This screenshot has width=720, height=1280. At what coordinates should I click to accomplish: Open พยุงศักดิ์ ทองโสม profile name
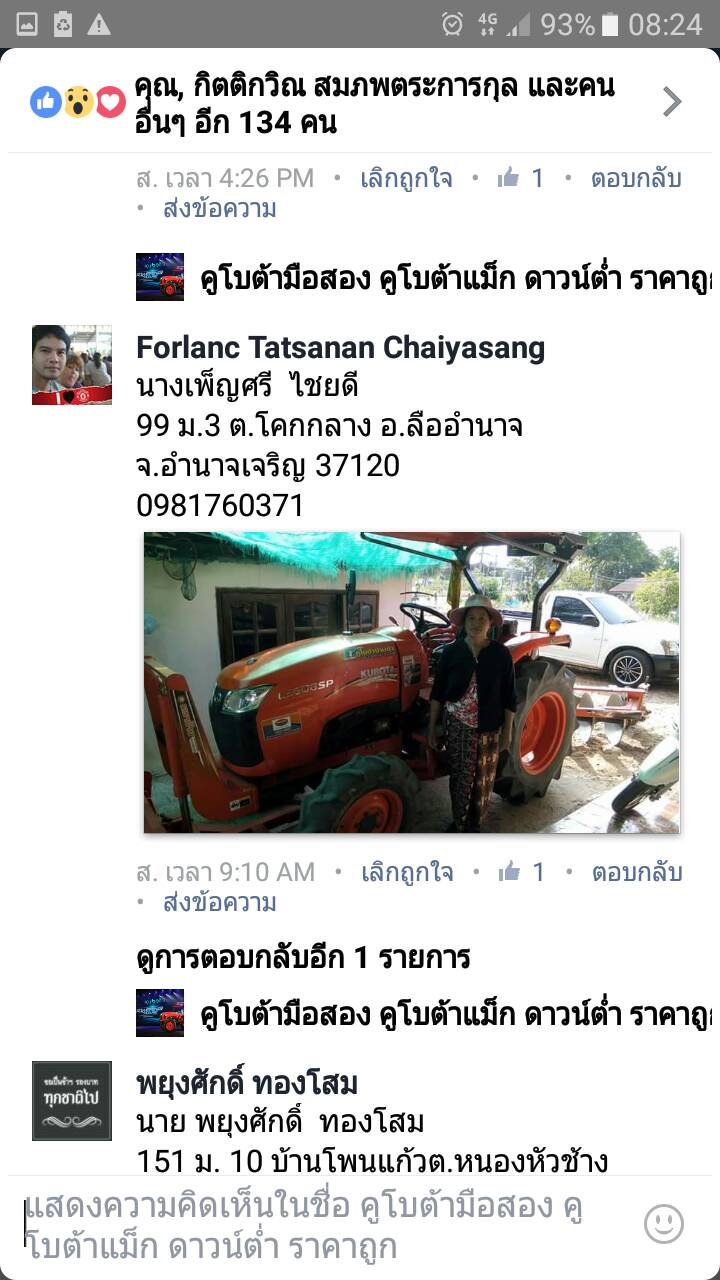(247, 1083)
